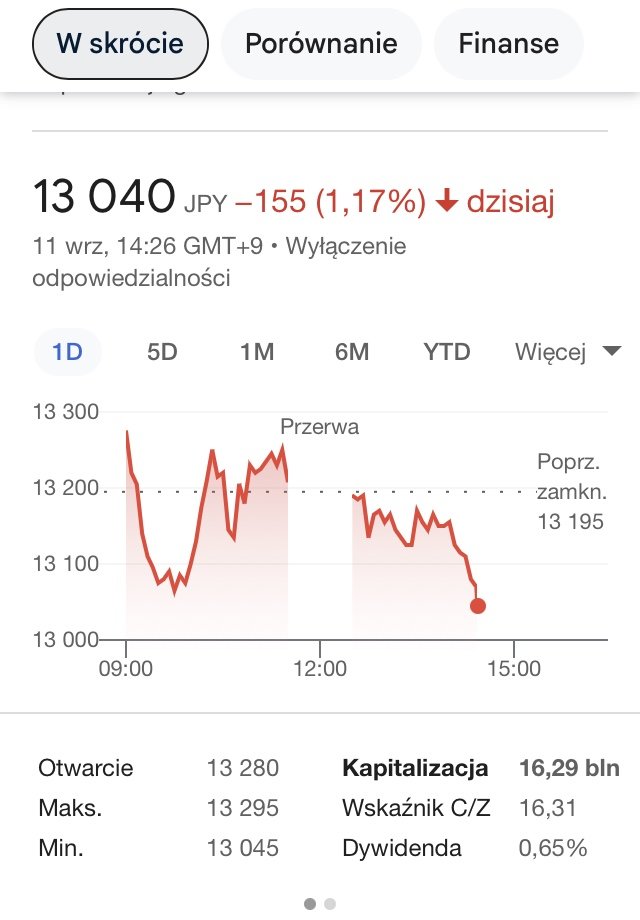Switch to the Porównanie chip
Screen dimensions: 640x920
pos(321,44)
